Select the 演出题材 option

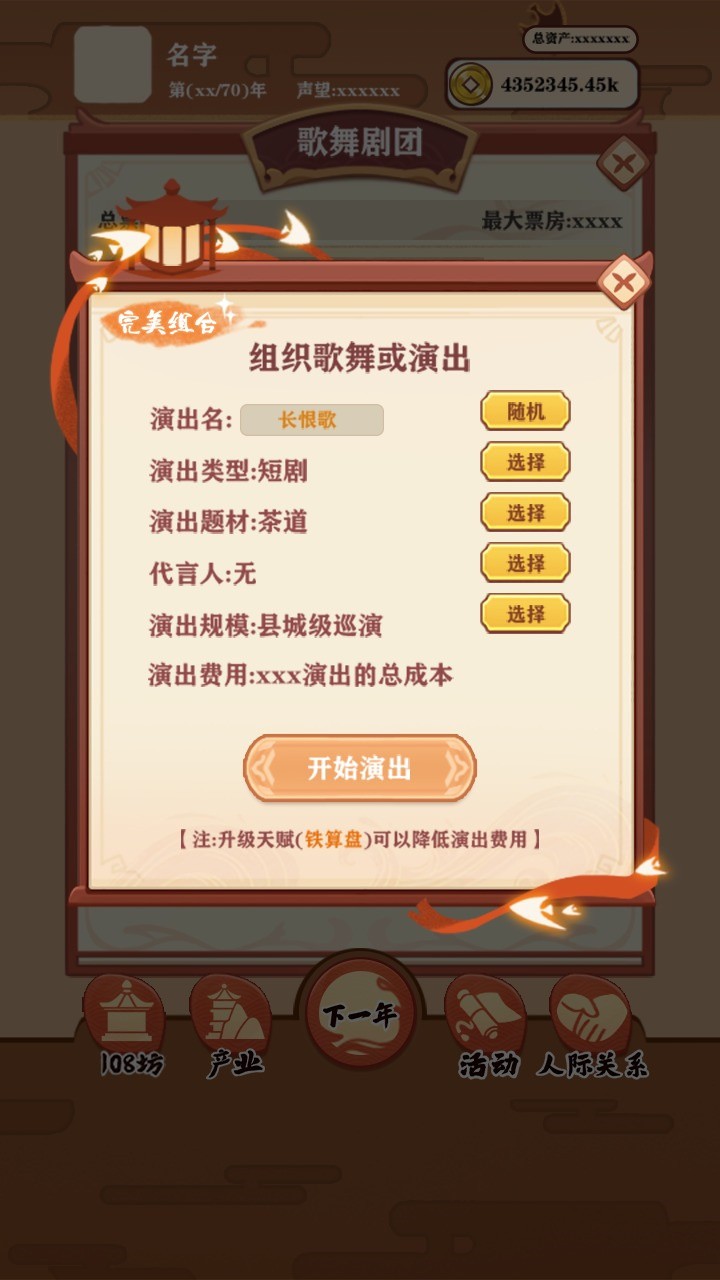tap(525, 513)
